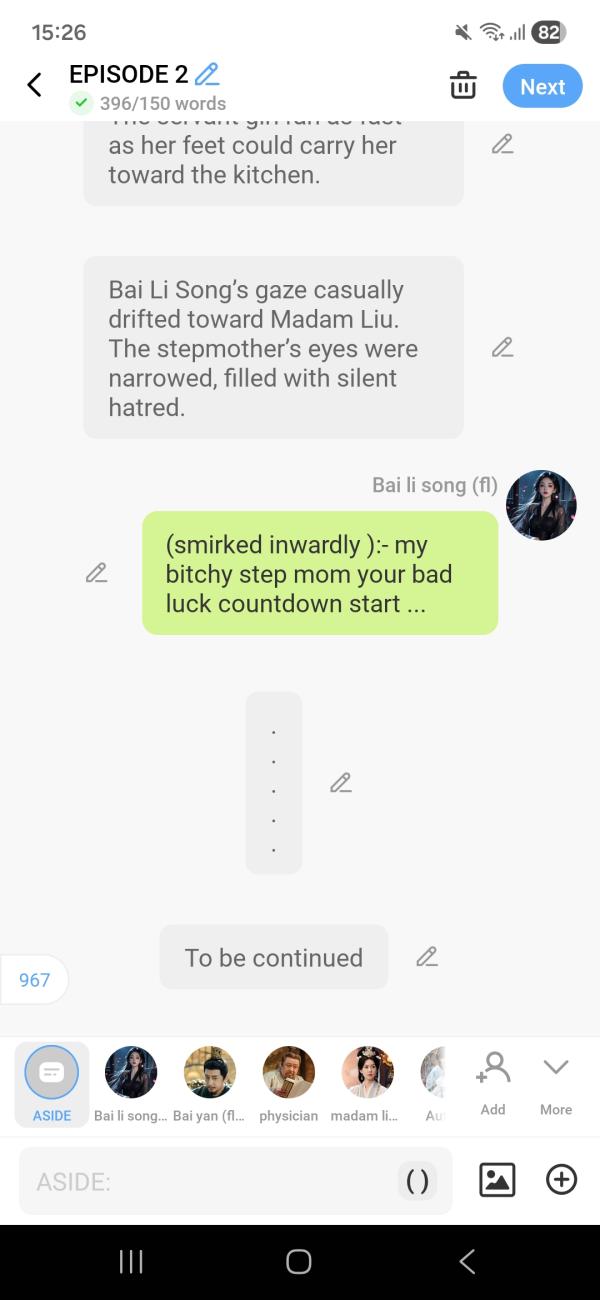This screenshot has height=1300, width=600.
Task: Insert parentheses into the message
Action: (418, 1181)
